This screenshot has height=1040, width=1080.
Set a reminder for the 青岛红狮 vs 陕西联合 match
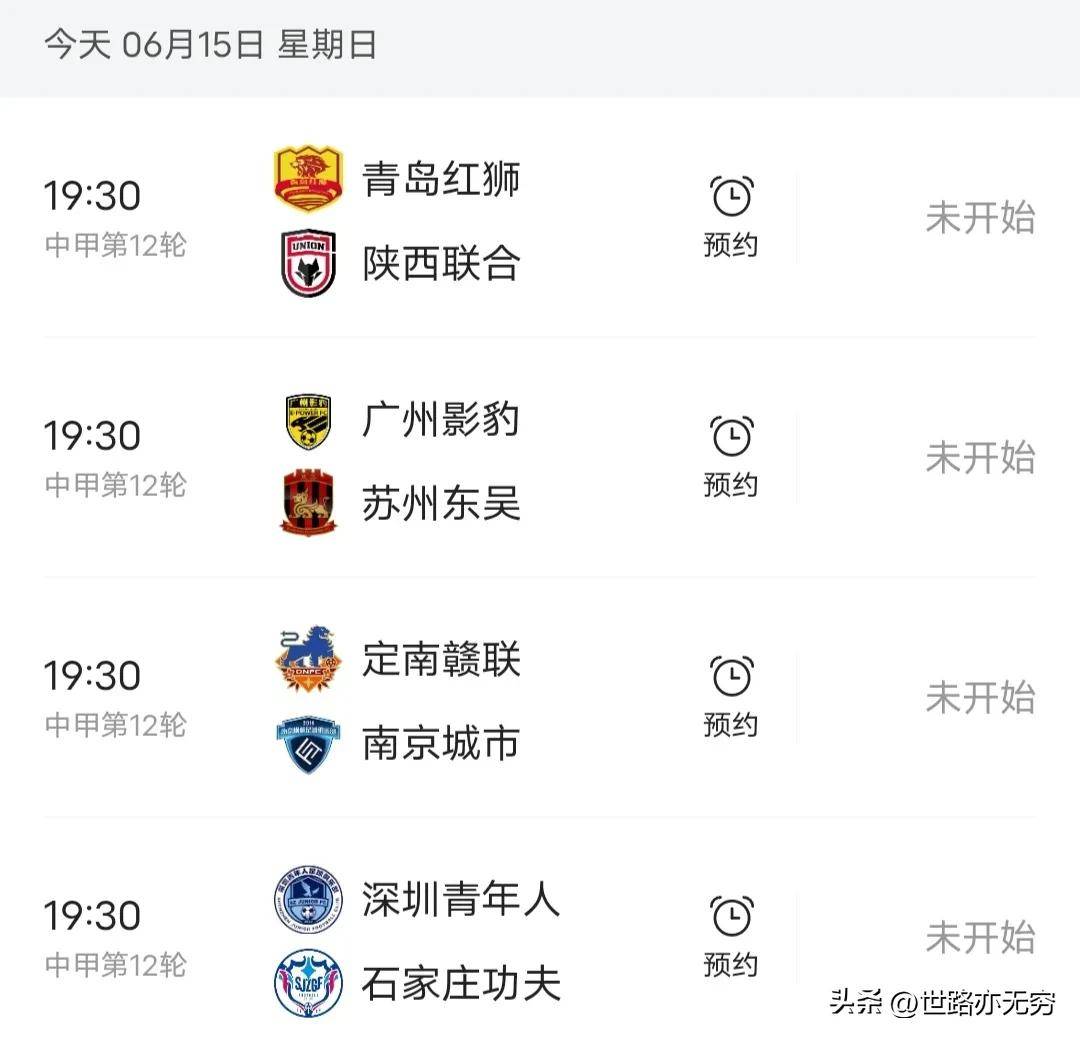click(731, 216)
